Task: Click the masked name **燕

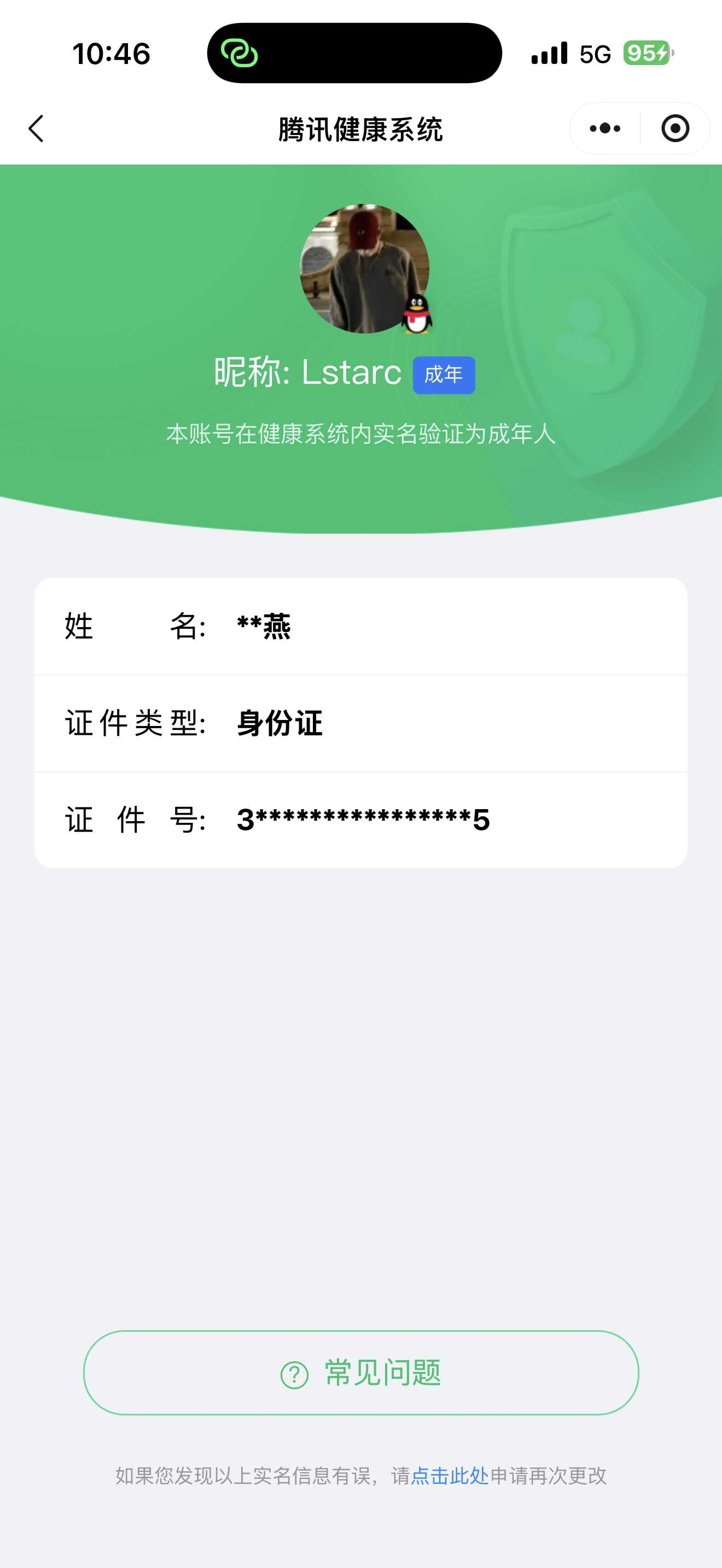Action: 263,628
